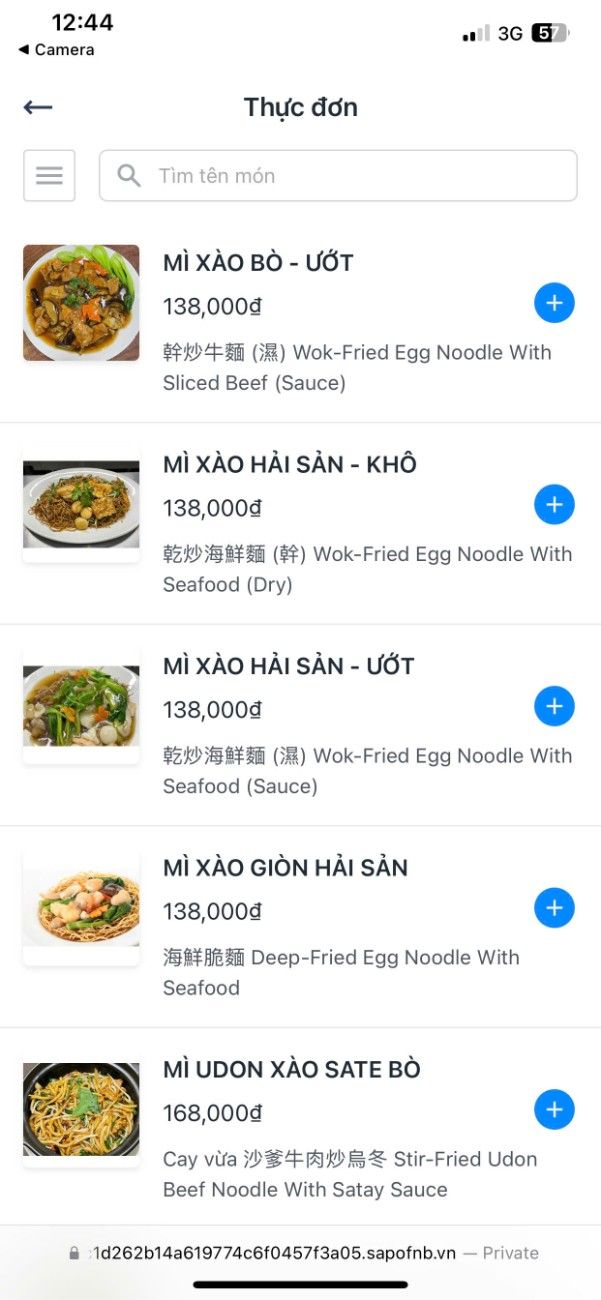Open the MÌ XÀO BÒ - ƯỚT dish photo

tap(81, 303)
